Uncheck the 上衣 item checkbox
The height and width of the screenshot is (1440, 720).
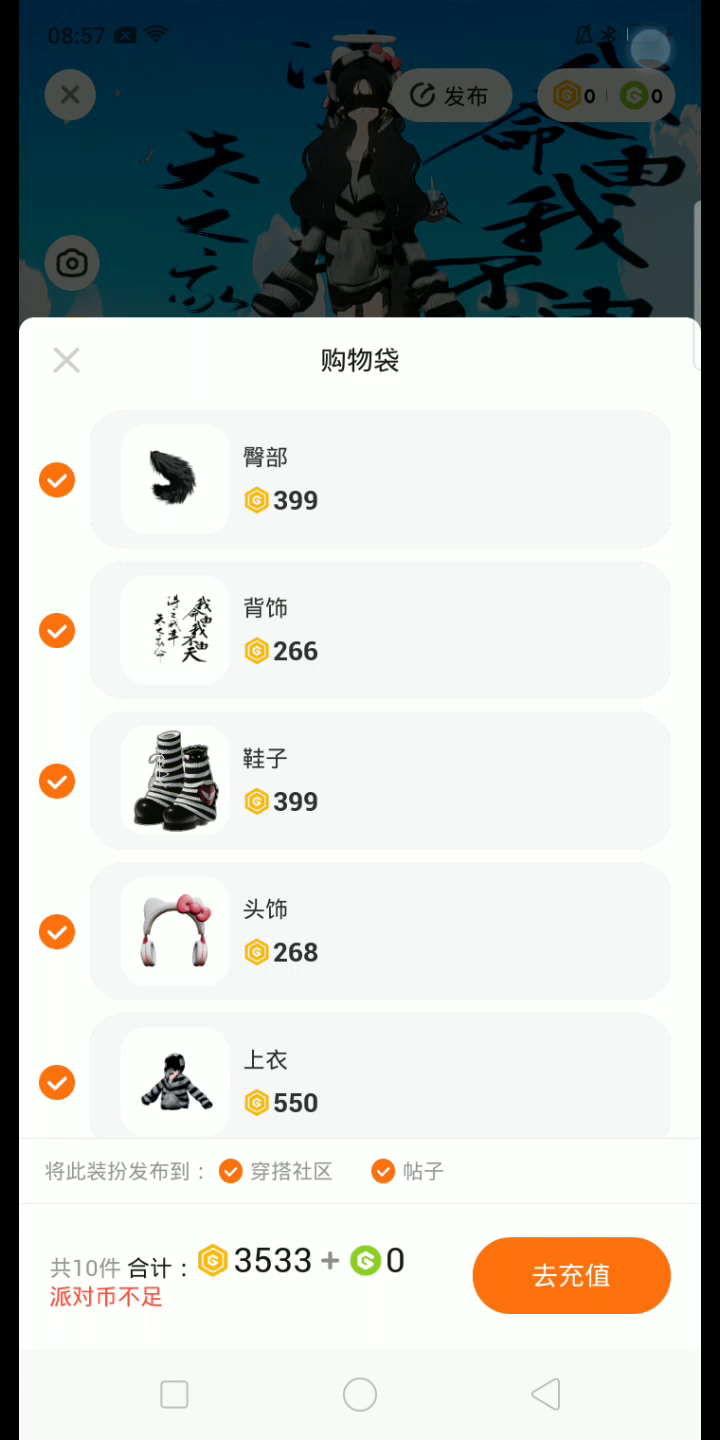click(x=57, y=1082)
